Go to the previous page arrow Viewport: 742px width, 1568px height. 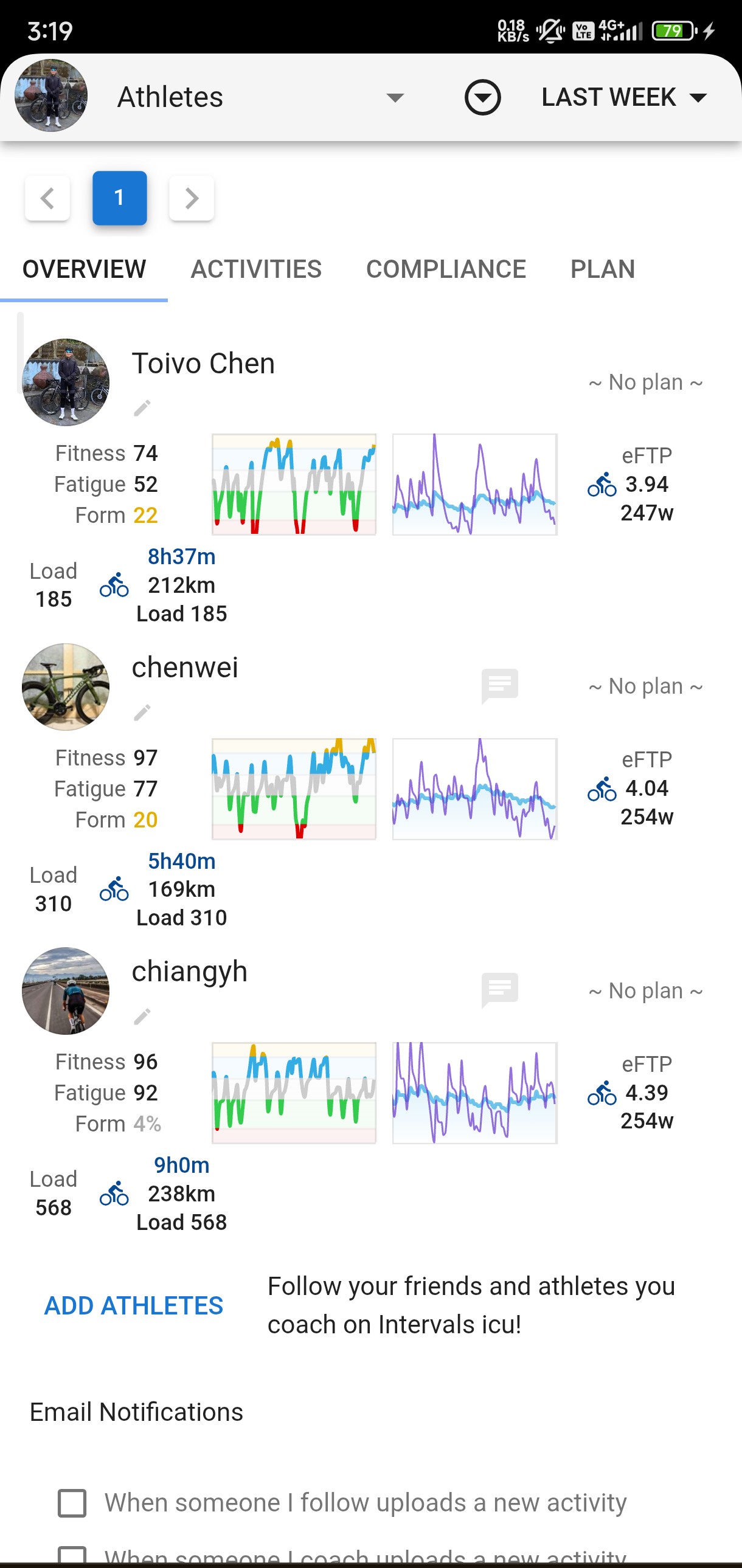[x=47, y=198]
